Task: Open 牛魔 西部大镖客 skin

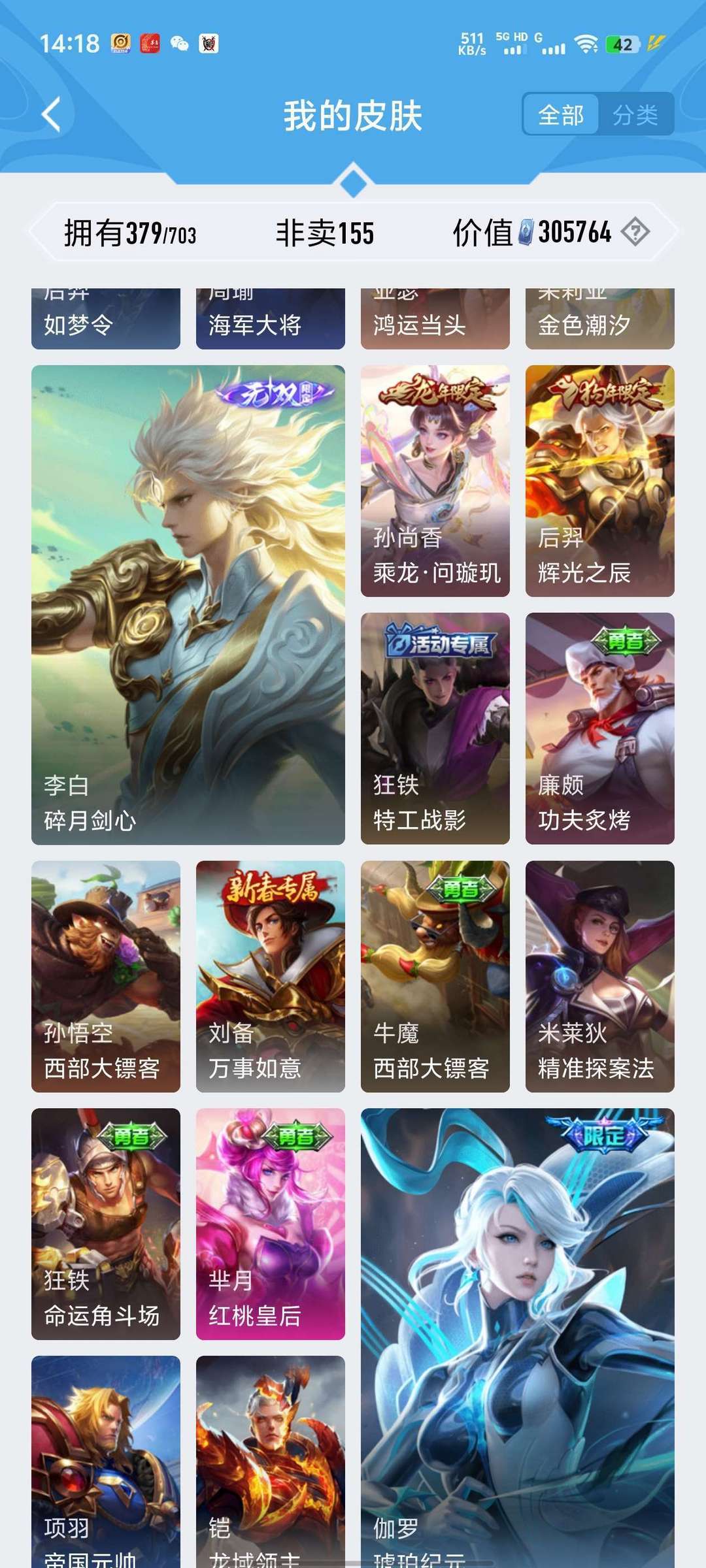Action: [435, 976]
